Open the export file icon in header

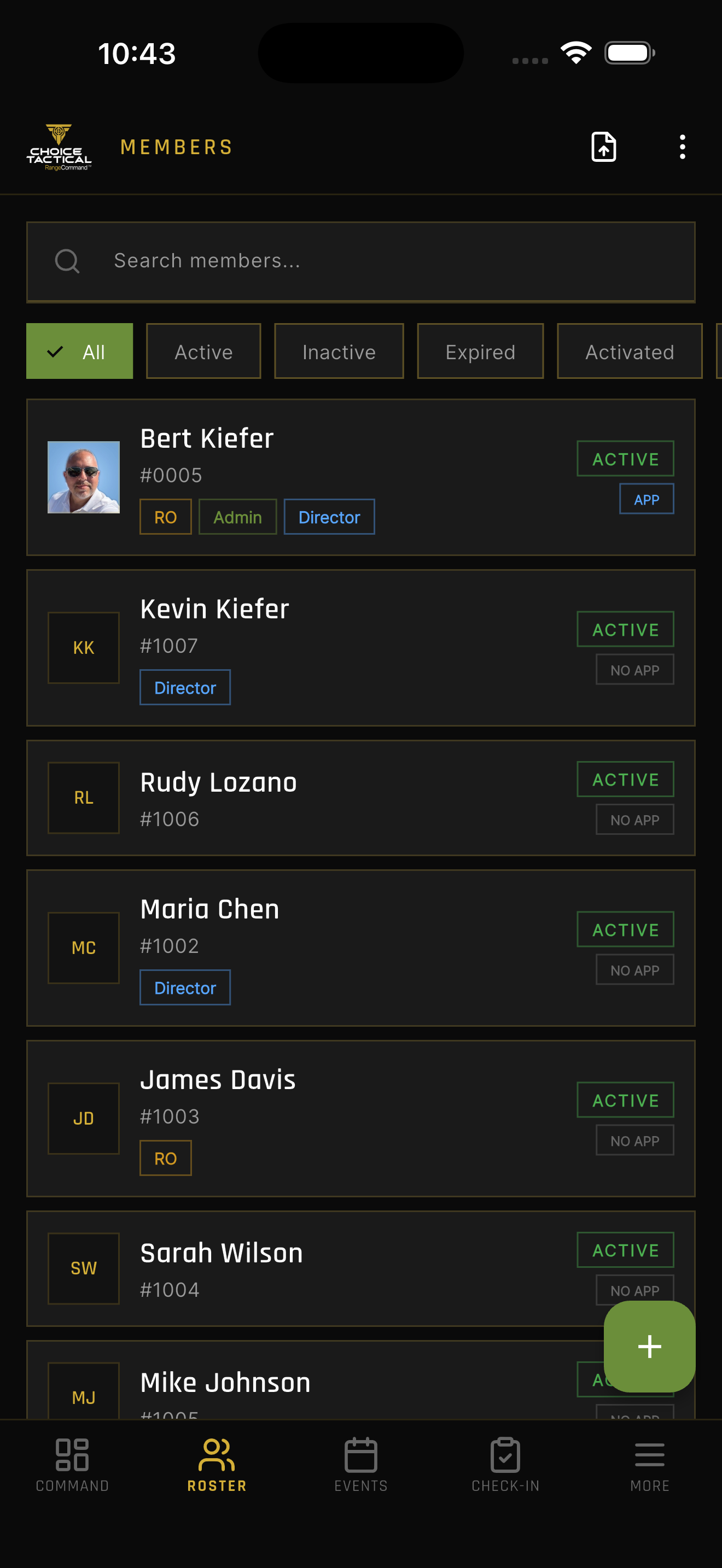click(603, 147)
